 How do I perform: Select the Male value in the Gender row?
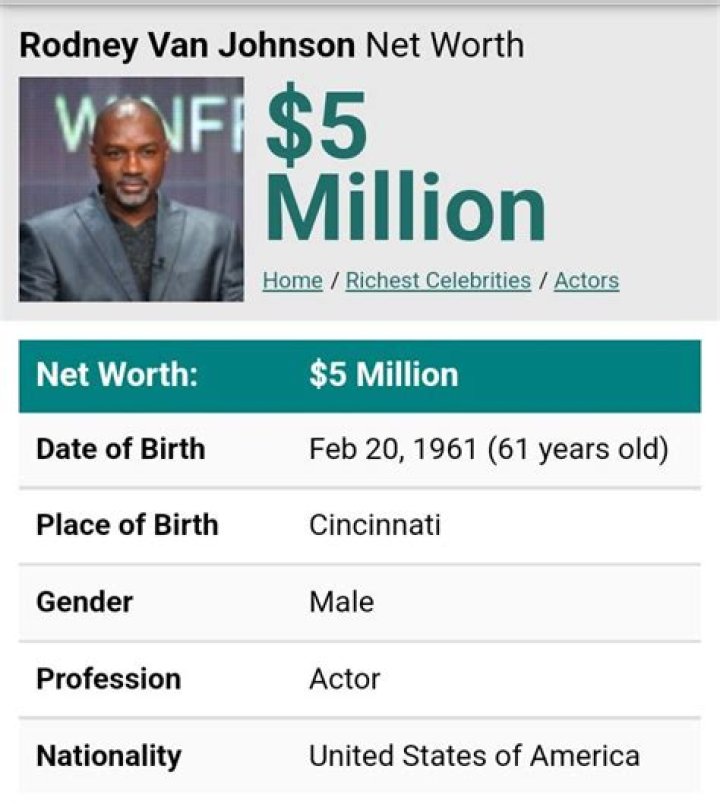[339, 602]
